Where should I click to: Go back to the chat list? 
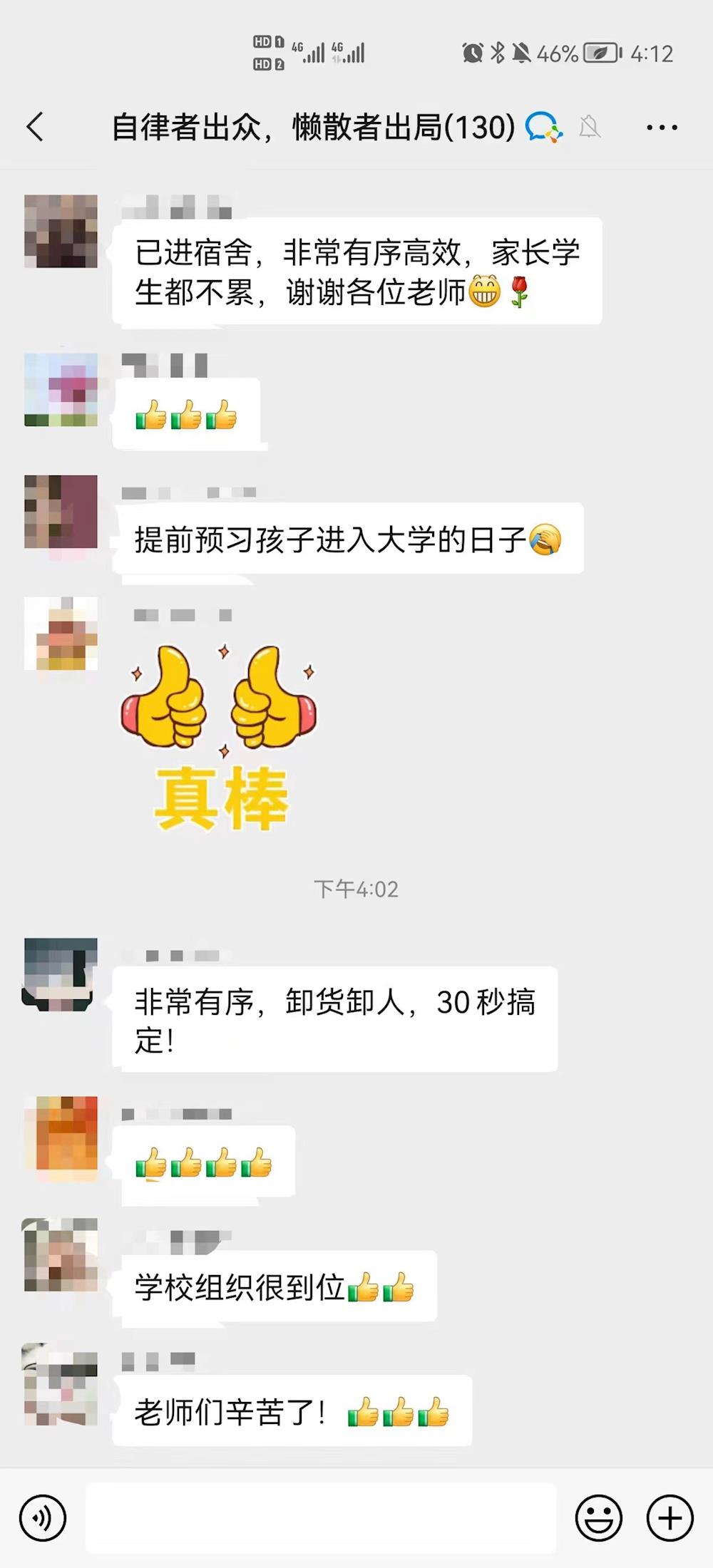pyautogui.click(x=36, y=128)
